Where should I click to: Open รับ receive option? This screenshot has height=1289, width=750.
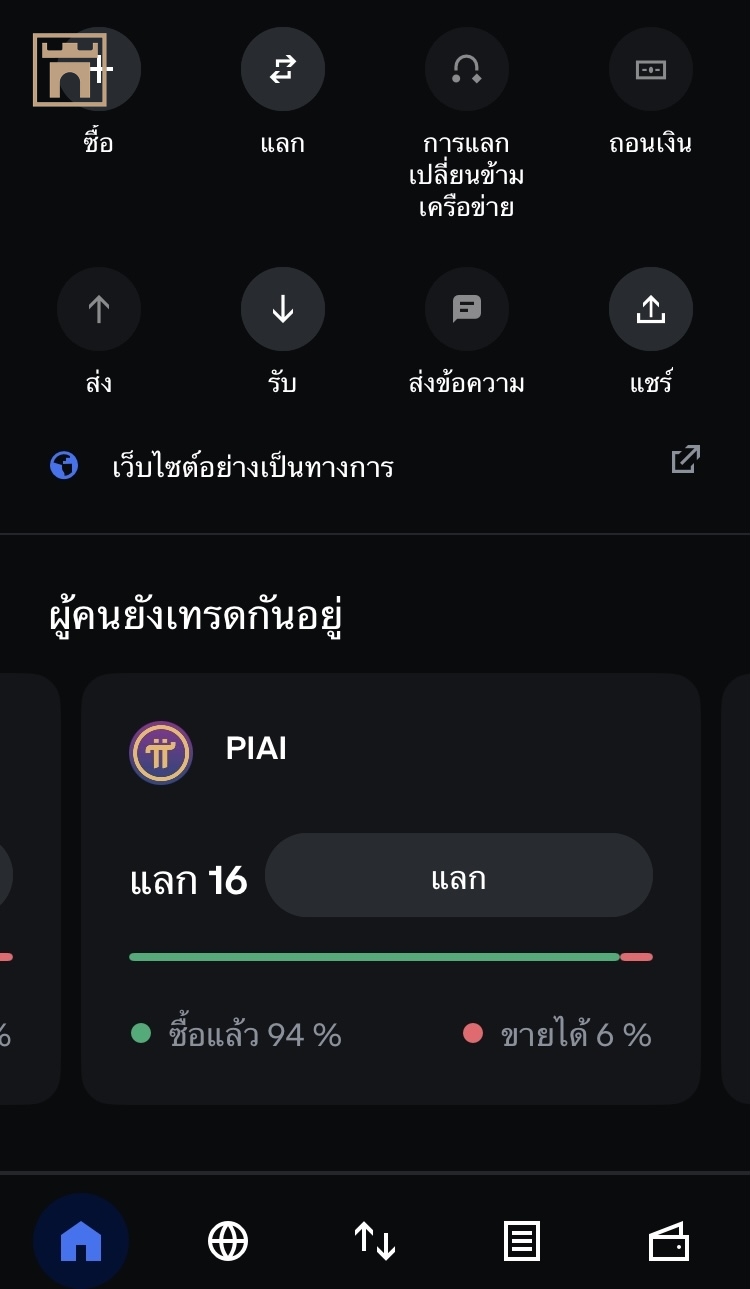coord(282,310)
